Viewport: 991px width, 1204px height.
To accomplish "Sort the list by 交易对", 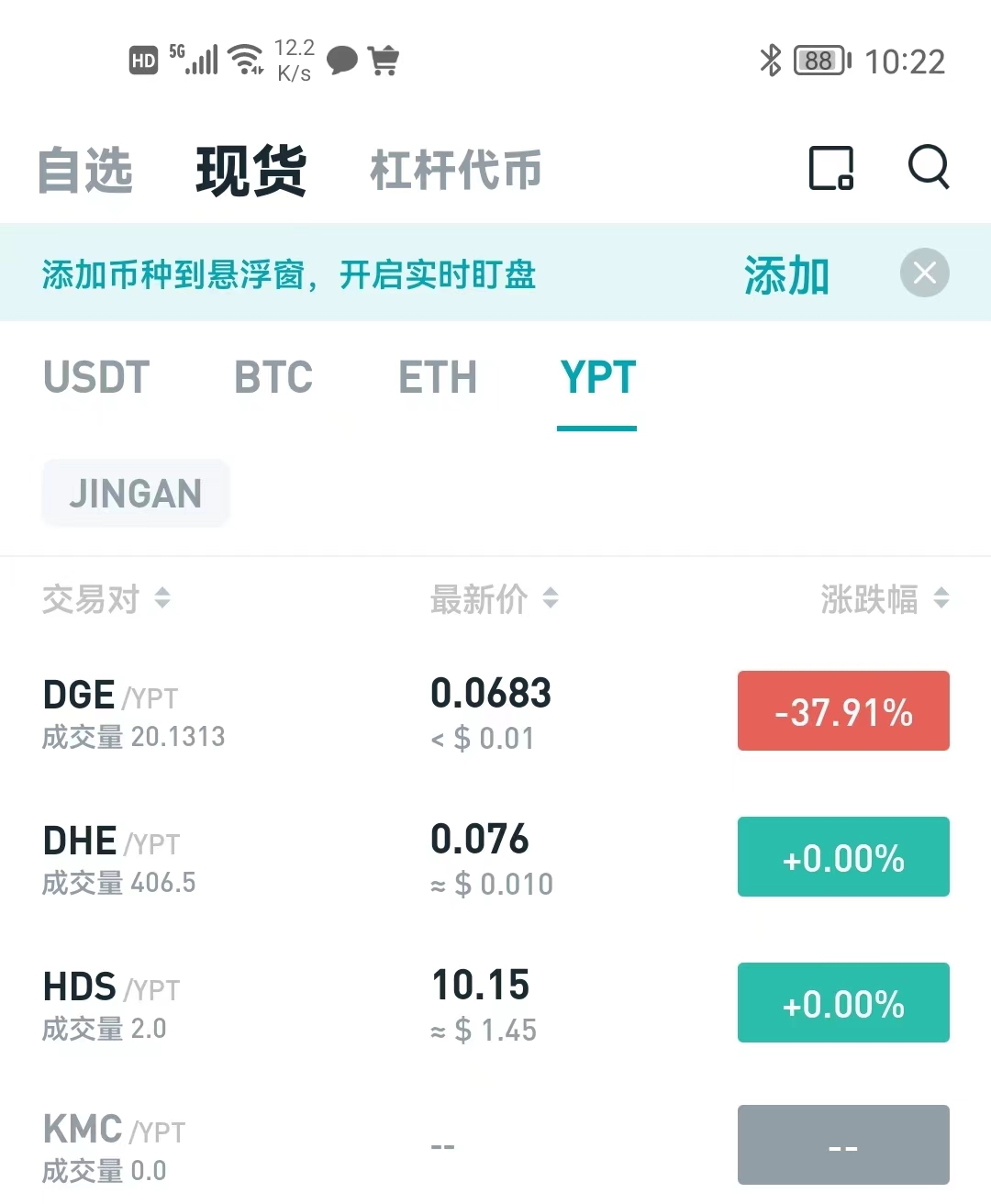I will pos(106,599).
